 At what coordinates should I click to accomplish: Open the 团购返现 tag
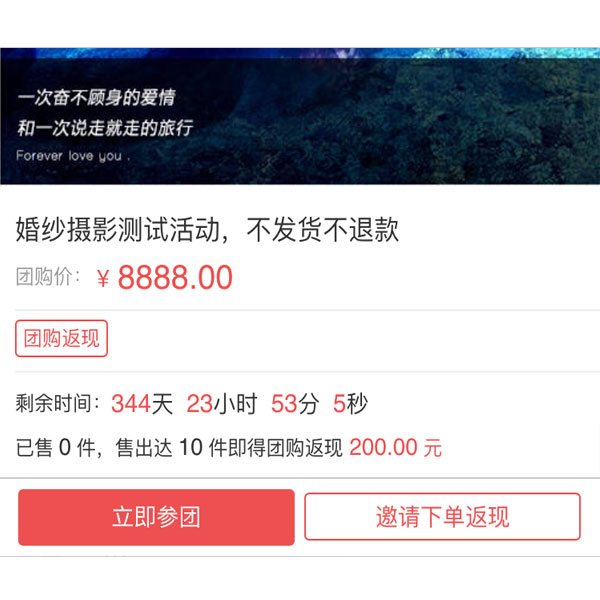[x=62, y=338]
